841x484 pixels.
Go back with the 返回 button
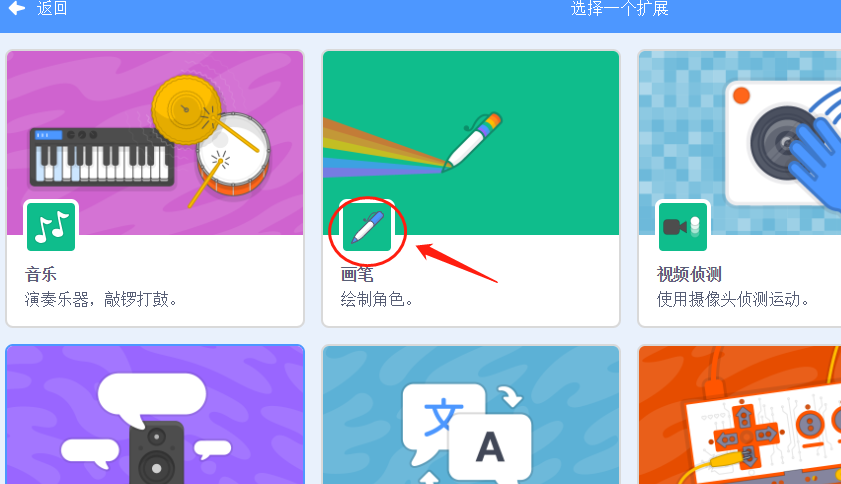(x=38, y=10)
